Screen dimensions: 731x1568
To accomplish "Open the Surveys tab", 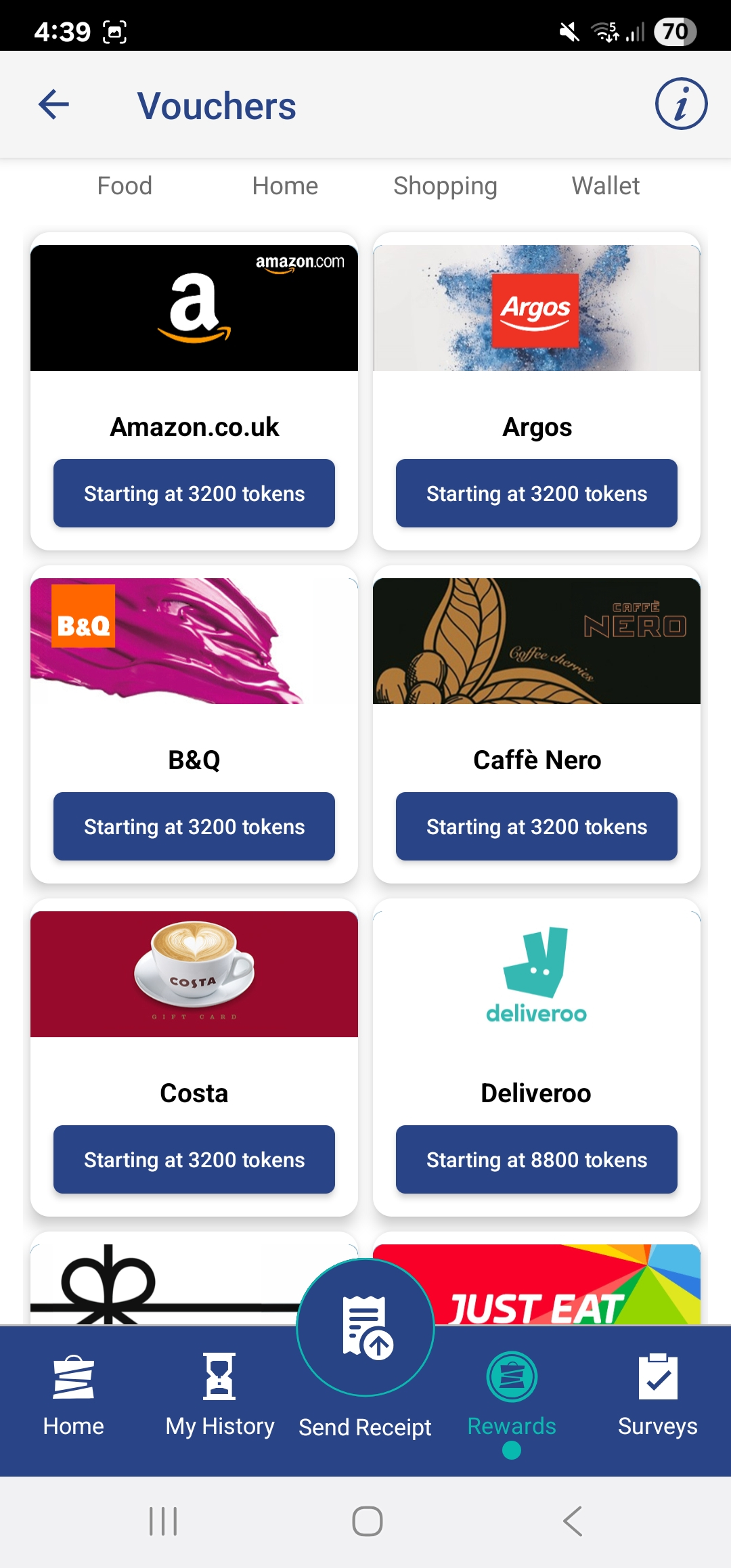I will pos(657,1395).
